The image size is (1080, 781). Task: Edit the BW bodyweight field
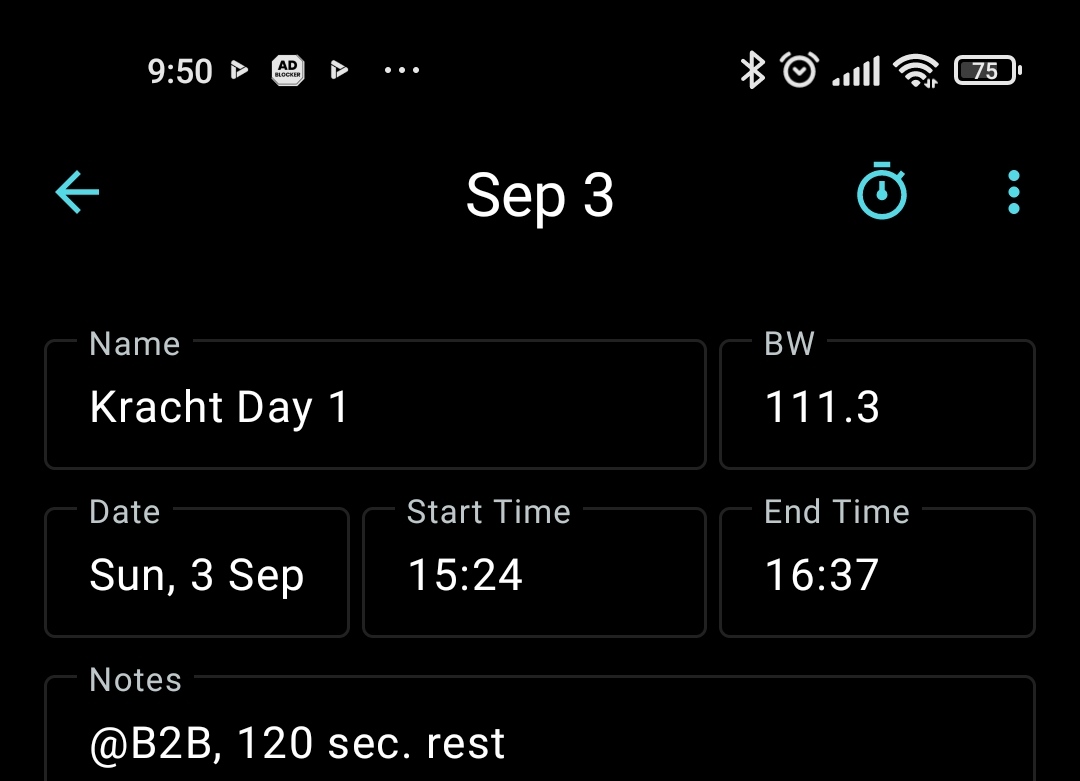point(877,407)
